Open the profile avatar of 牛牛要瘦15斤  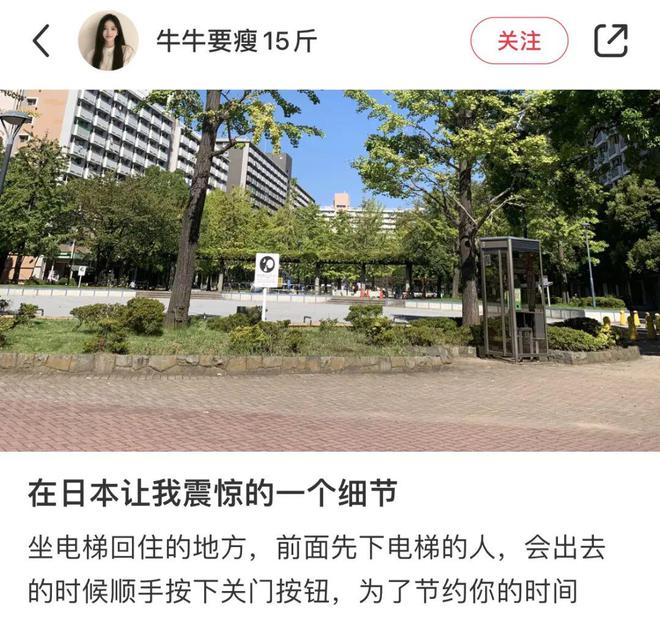pos(108,41)
